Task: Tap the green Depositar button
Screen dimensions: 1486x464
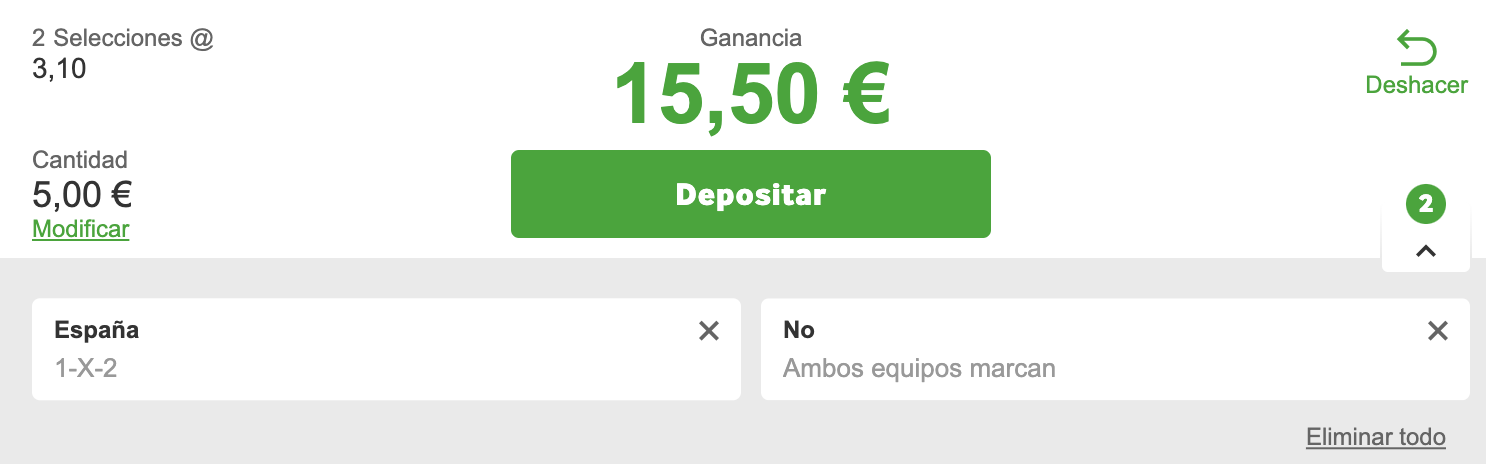Action: pyautogui.click(x=750, y=194)
